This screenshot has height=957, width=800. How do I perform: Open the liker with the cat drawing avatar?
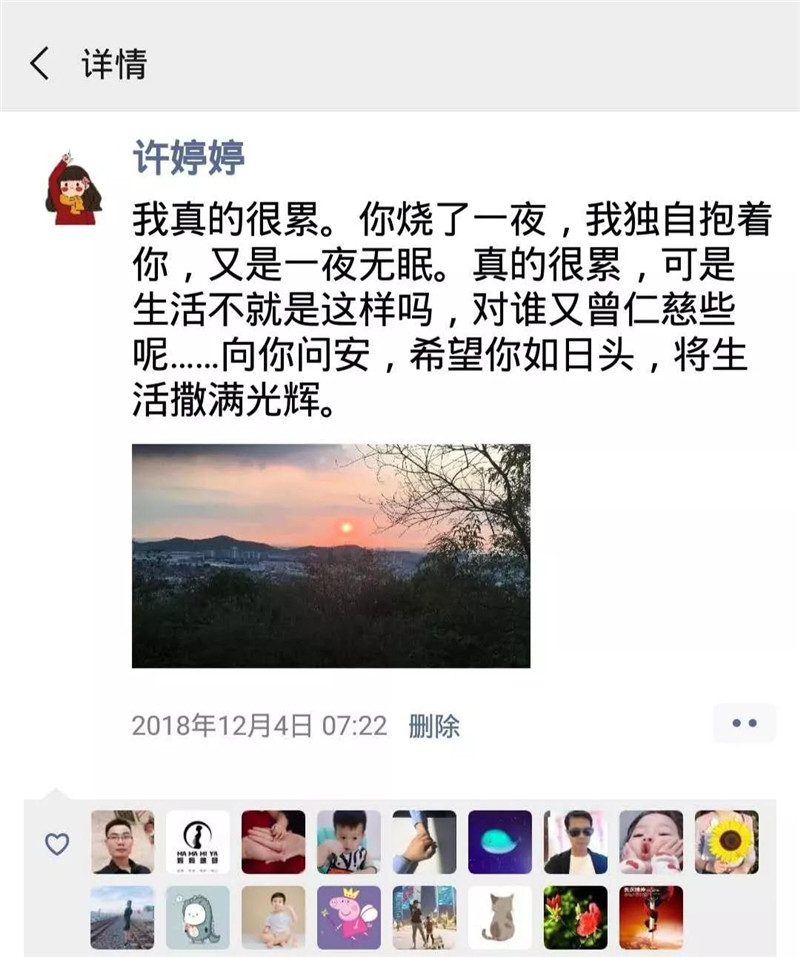[500, 917]
